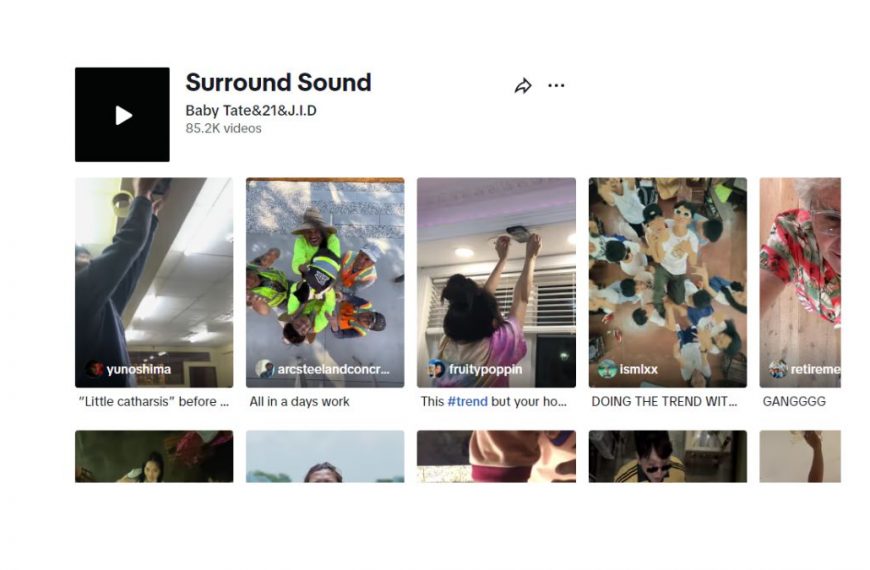Open yunoshima's video
This screenshot has height=570, width=870.
[153, 282]
